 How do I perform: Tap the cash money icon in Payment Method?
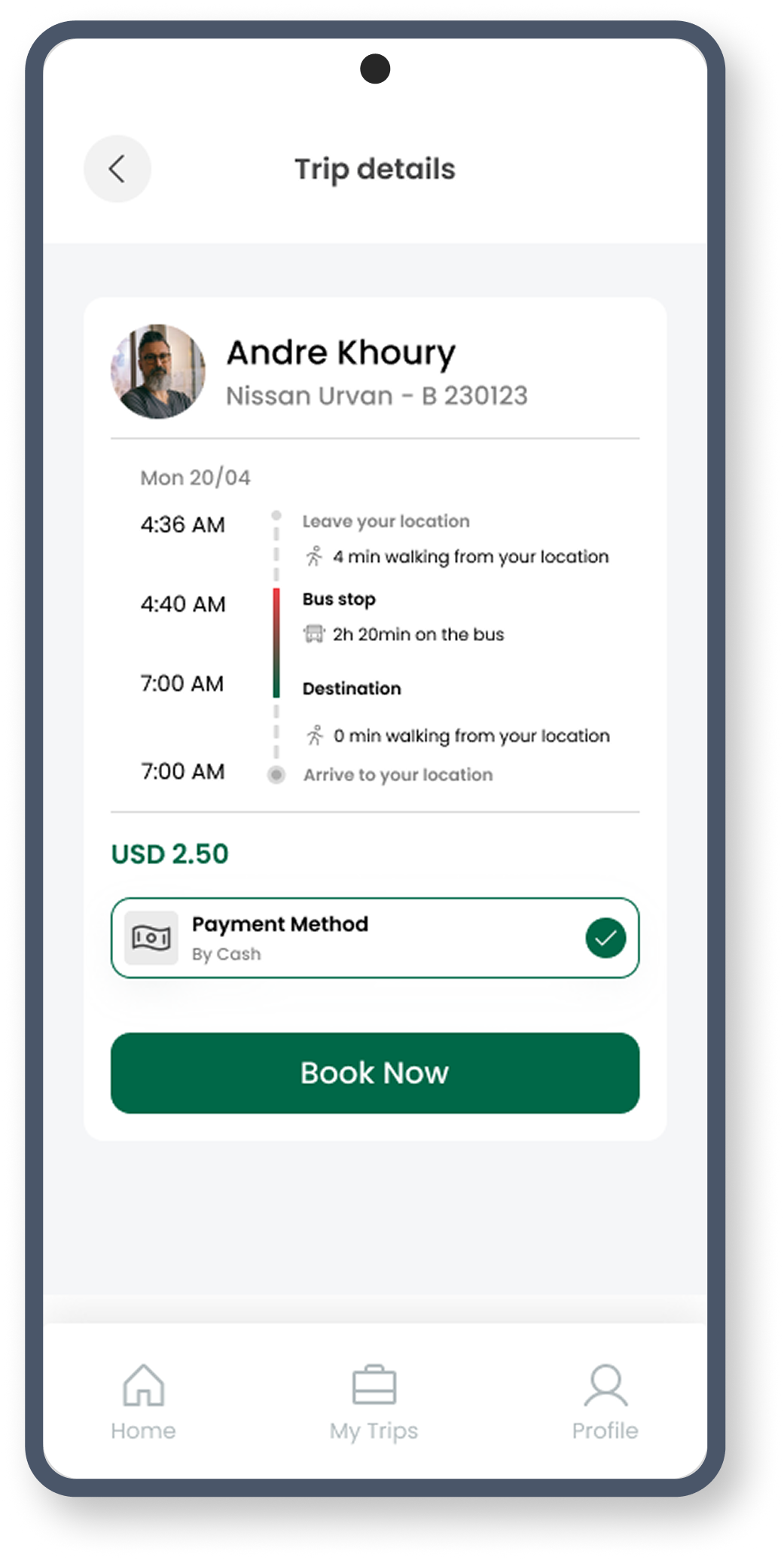151,938
